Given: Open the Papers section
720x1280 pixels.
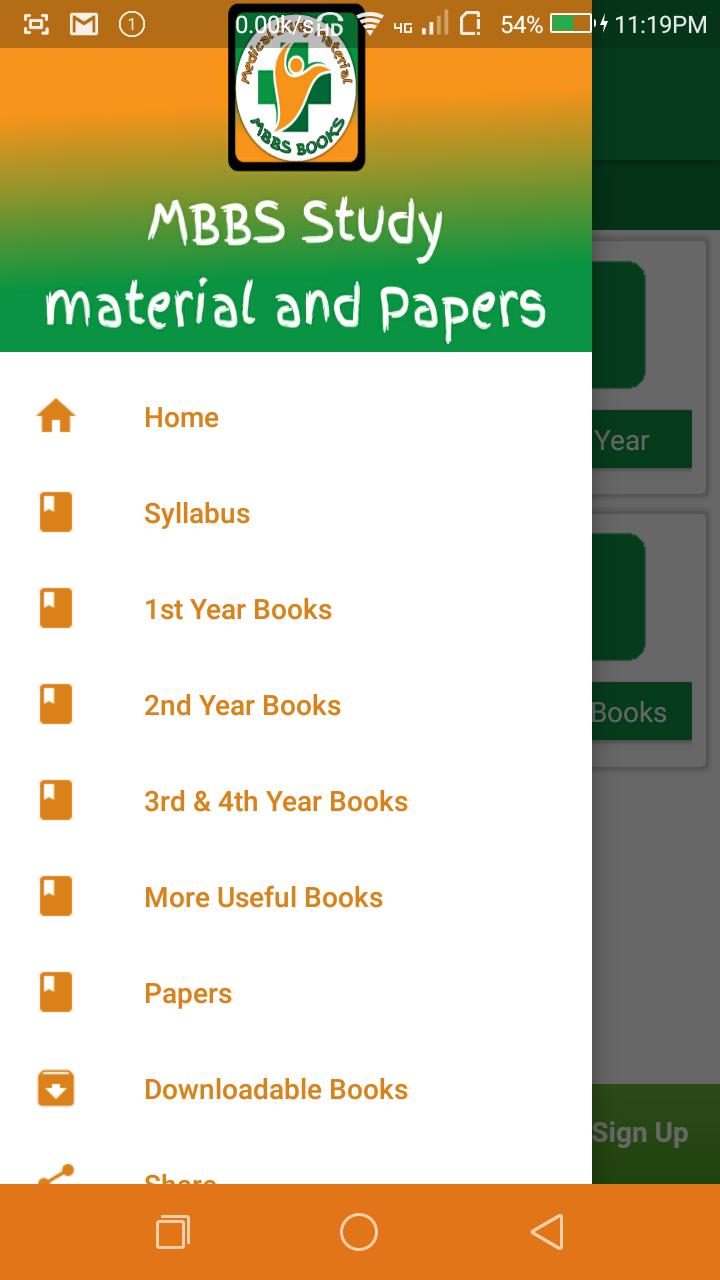Looking at the screenshot, I should [188, 993].
